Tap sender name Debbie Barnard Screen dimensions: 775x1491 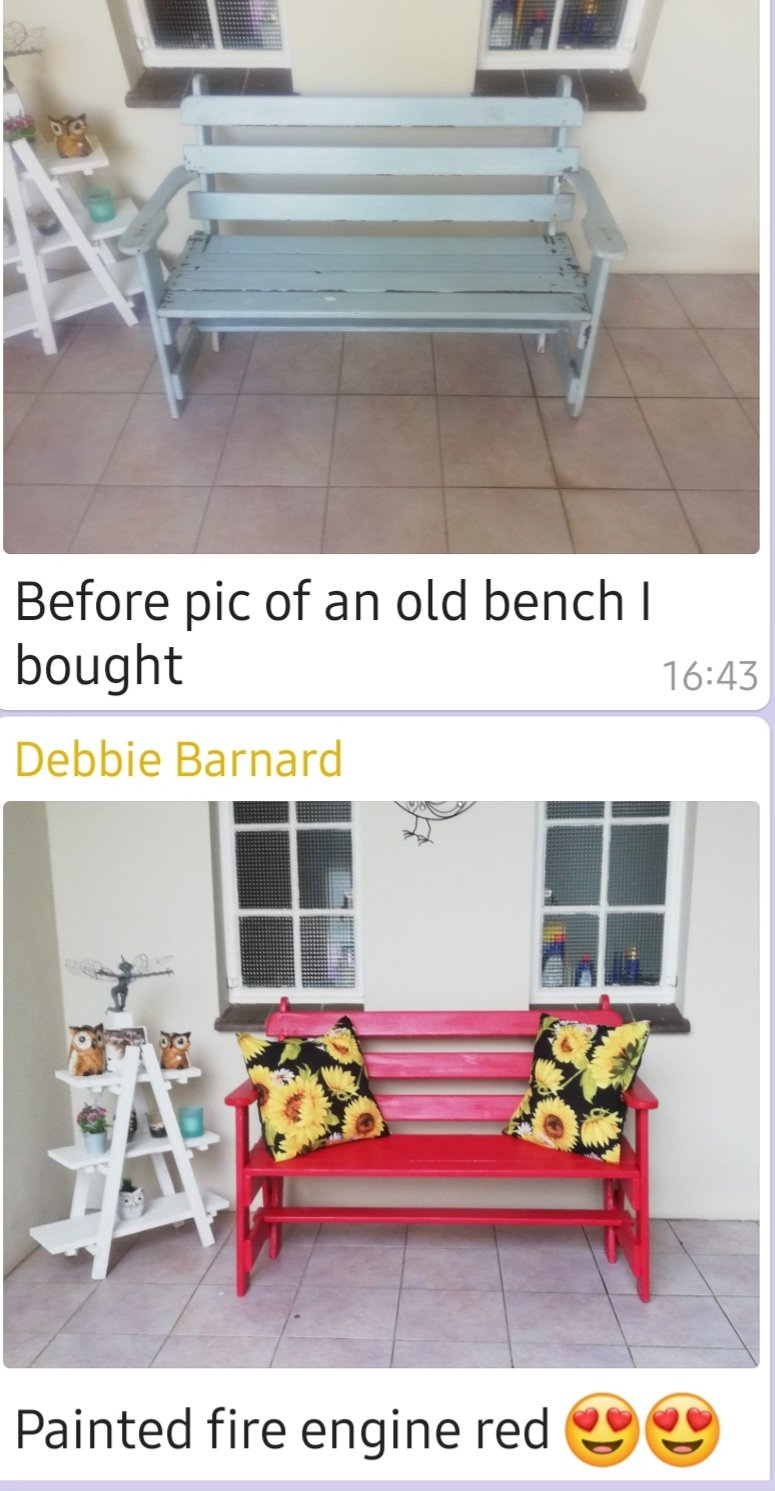[178, 760]
